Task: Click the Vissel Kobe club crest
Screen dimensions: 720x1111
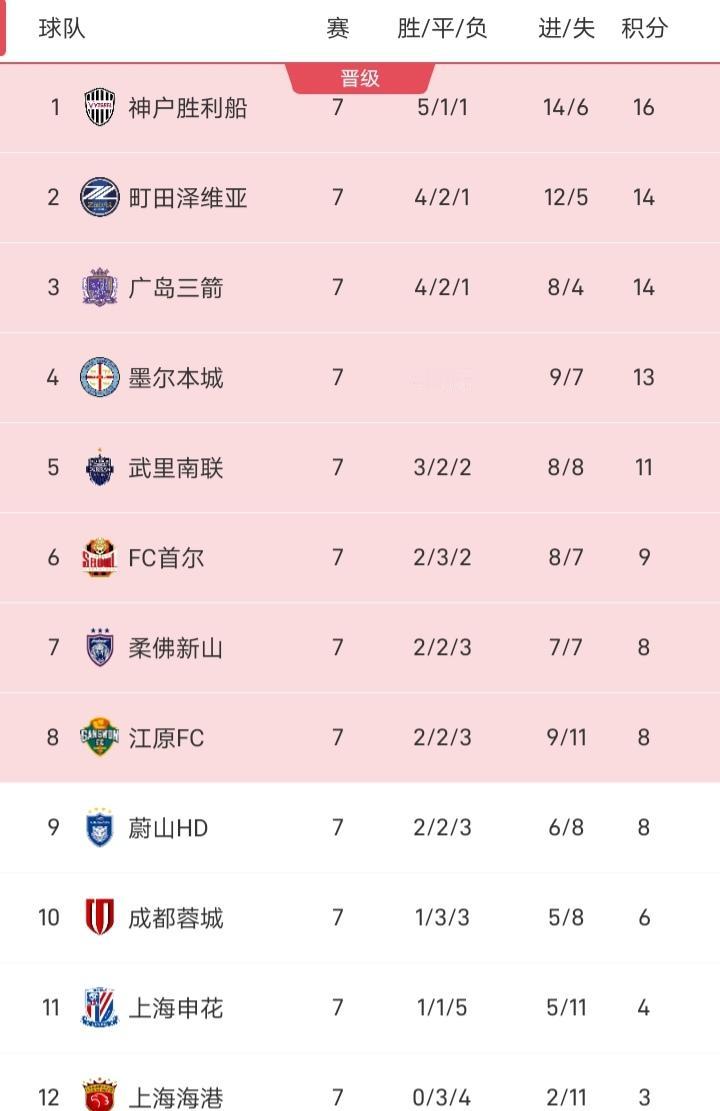Action: [99, 107]
